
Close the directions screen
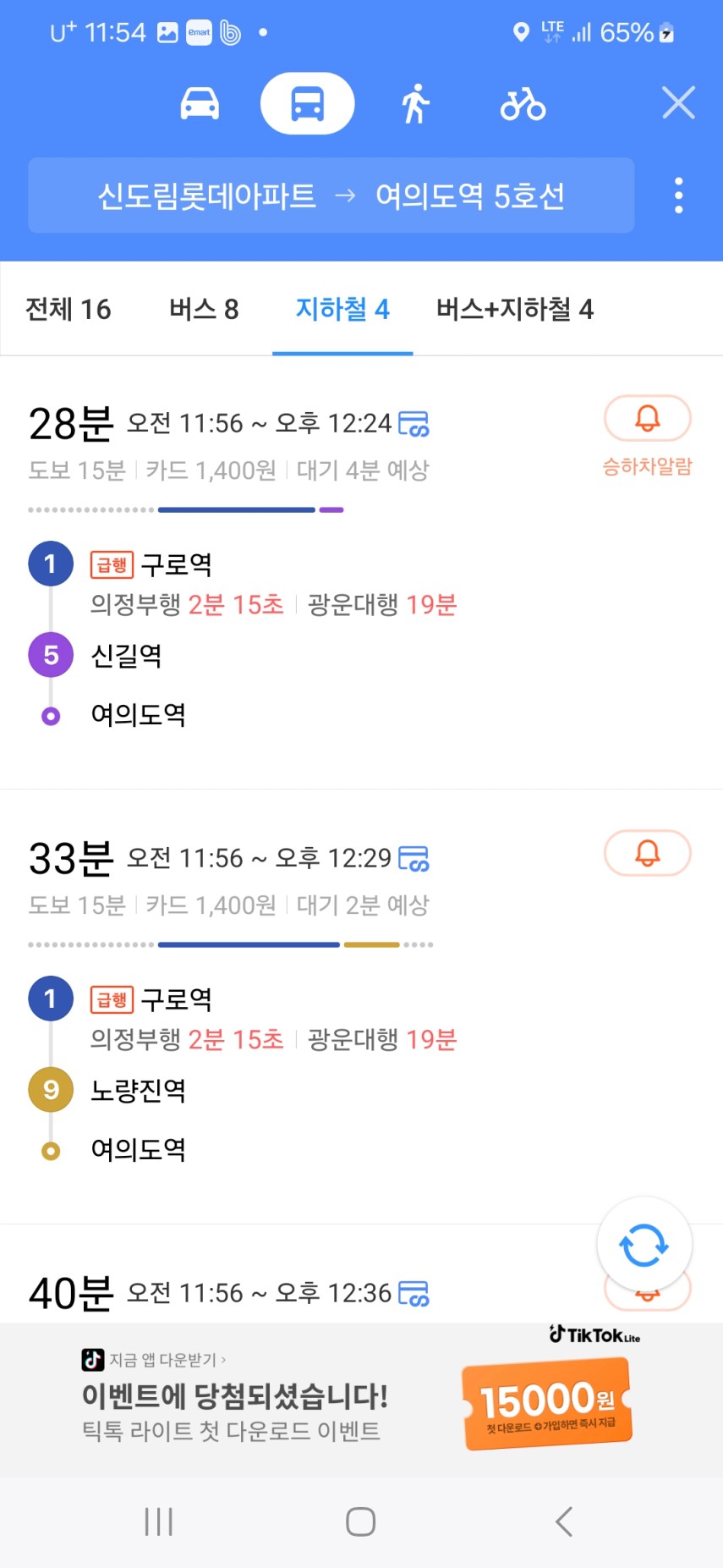click(x=678, y=103)
